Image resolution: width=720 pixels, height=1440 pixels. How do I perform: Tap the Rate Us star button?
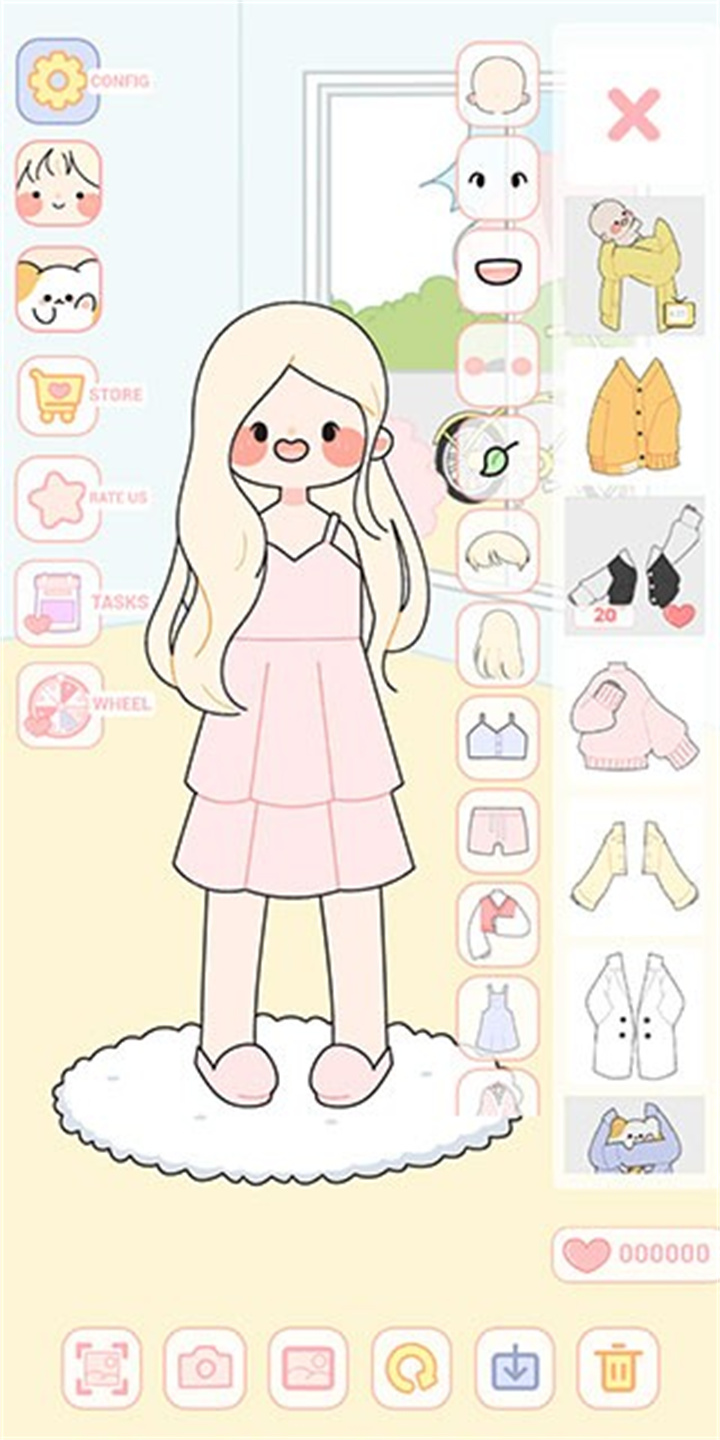click(x=58, y=498)
